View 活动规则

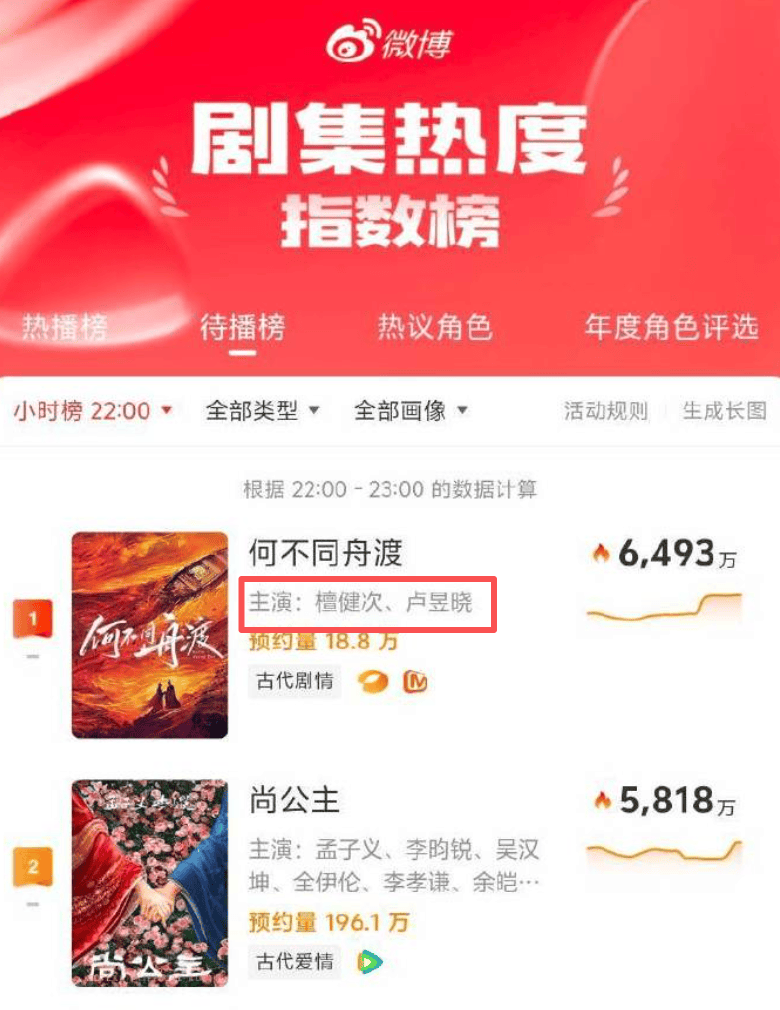pos(605,411)
